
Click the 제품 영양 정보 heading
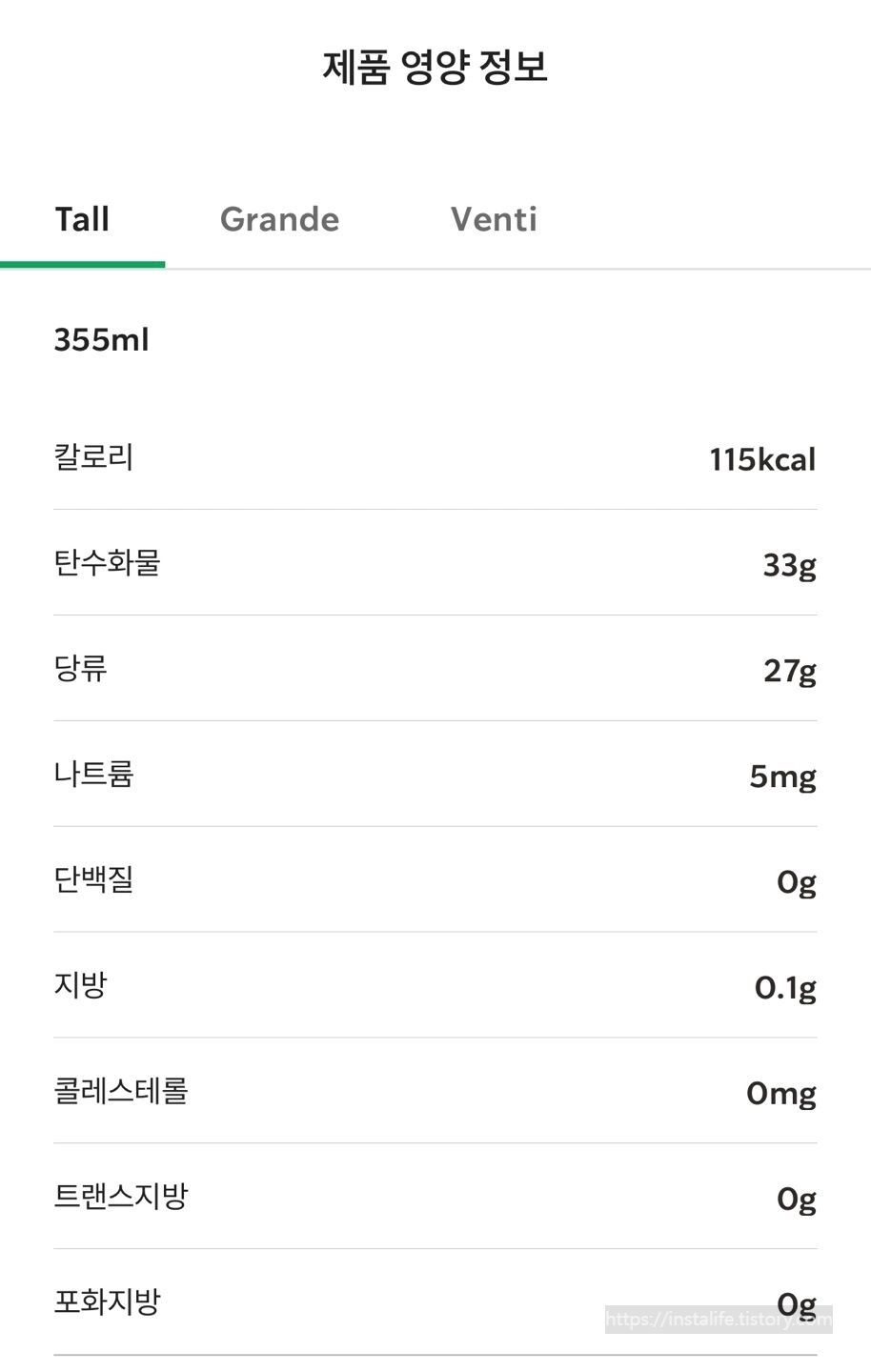435,67
